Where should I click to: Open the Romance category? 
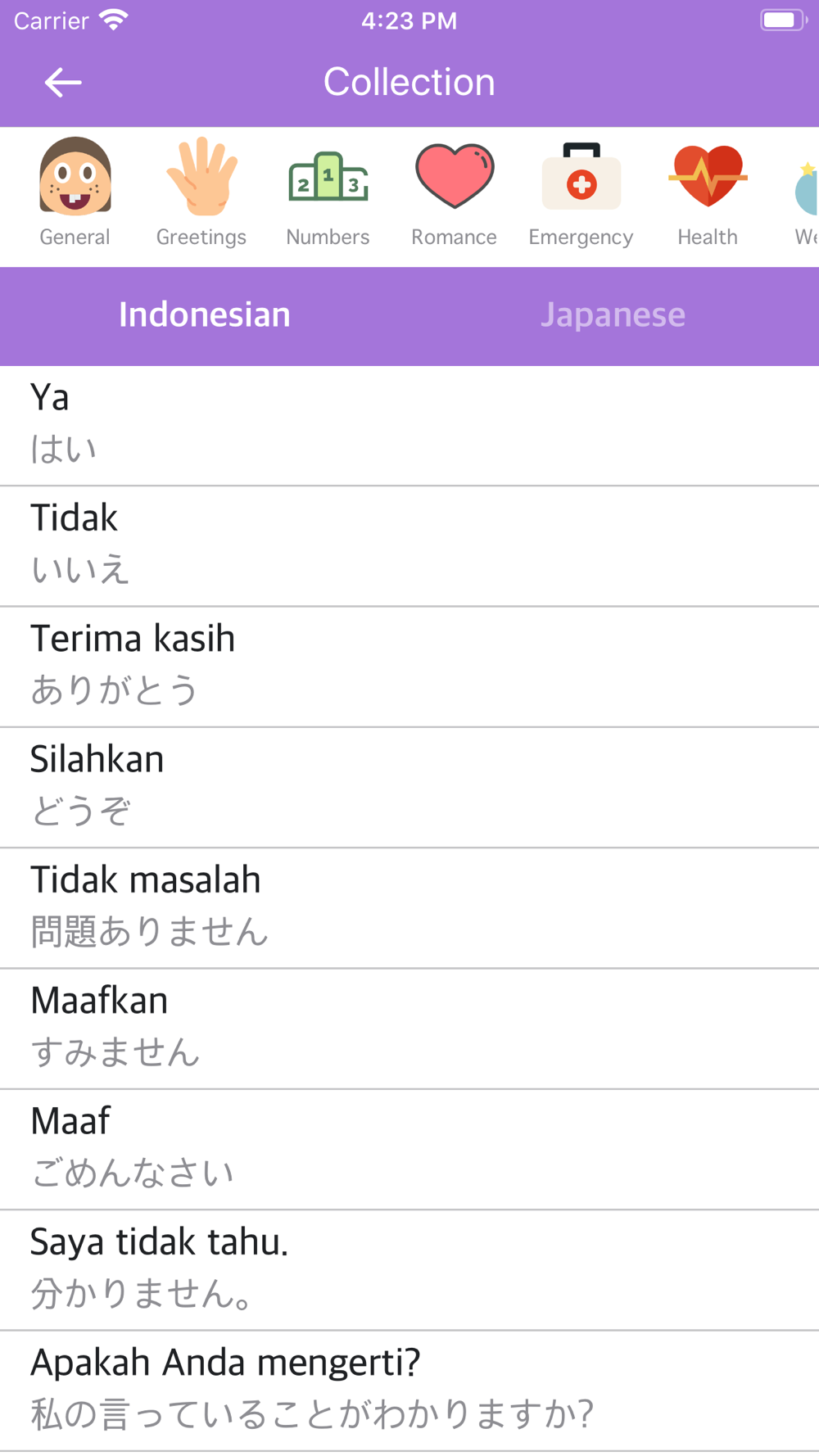[455, 193]
